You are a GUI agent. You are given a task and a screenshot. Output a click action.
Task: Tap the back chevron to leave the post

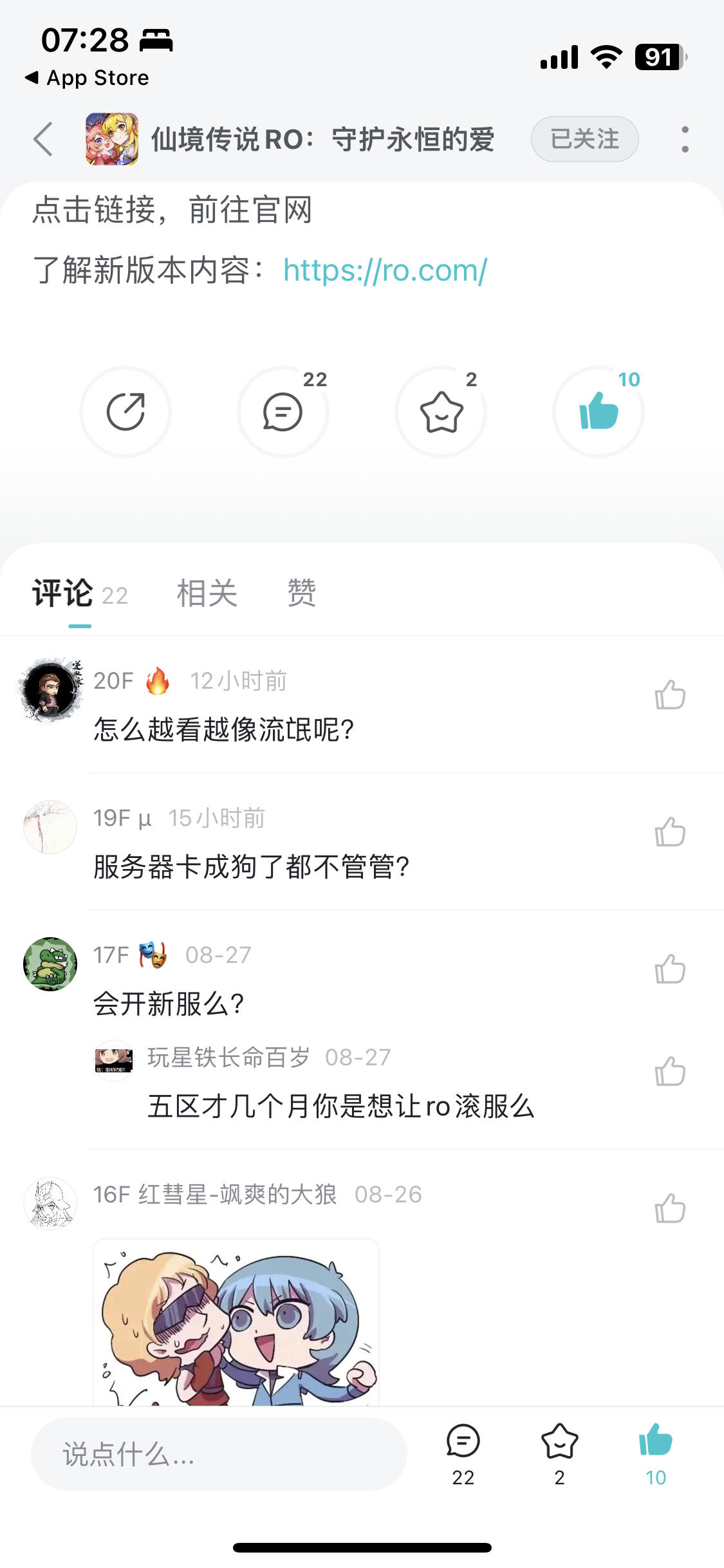pos(43,138)
